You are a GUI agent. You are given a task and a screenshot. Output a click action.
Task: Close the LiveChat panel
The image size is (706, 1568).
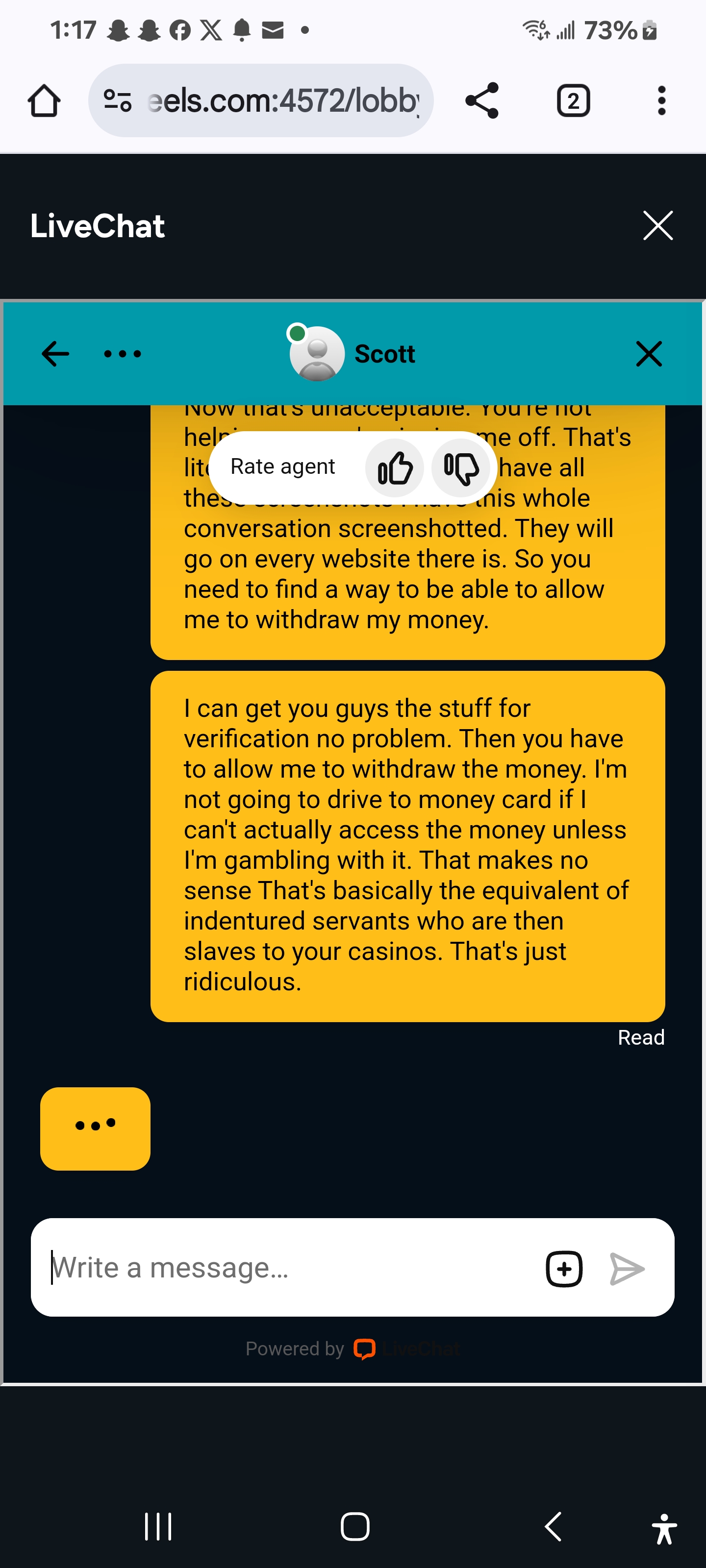pyautogui.click(x=658, y=226)
